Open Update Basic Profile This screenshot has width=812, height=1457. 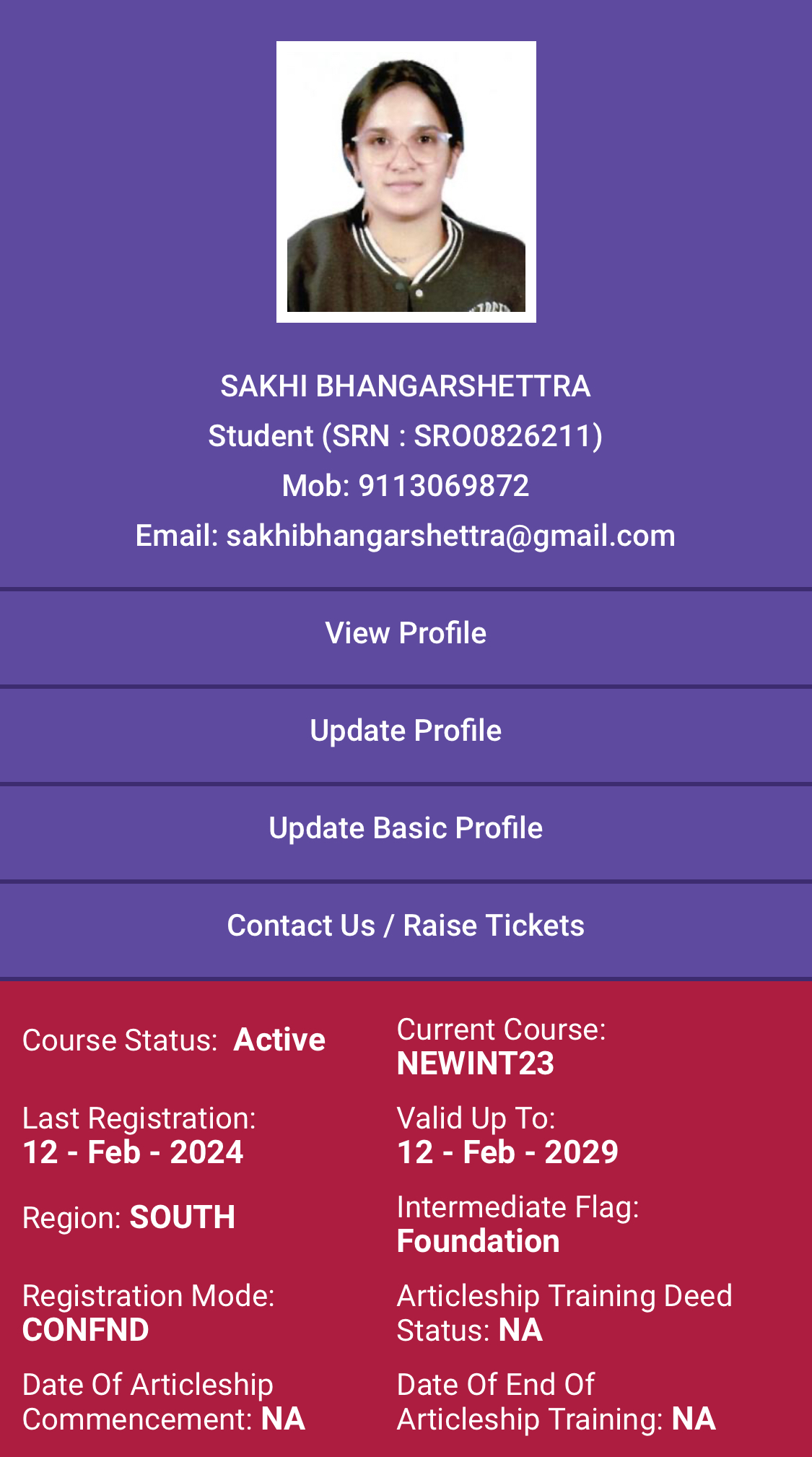tap(406, 829)
